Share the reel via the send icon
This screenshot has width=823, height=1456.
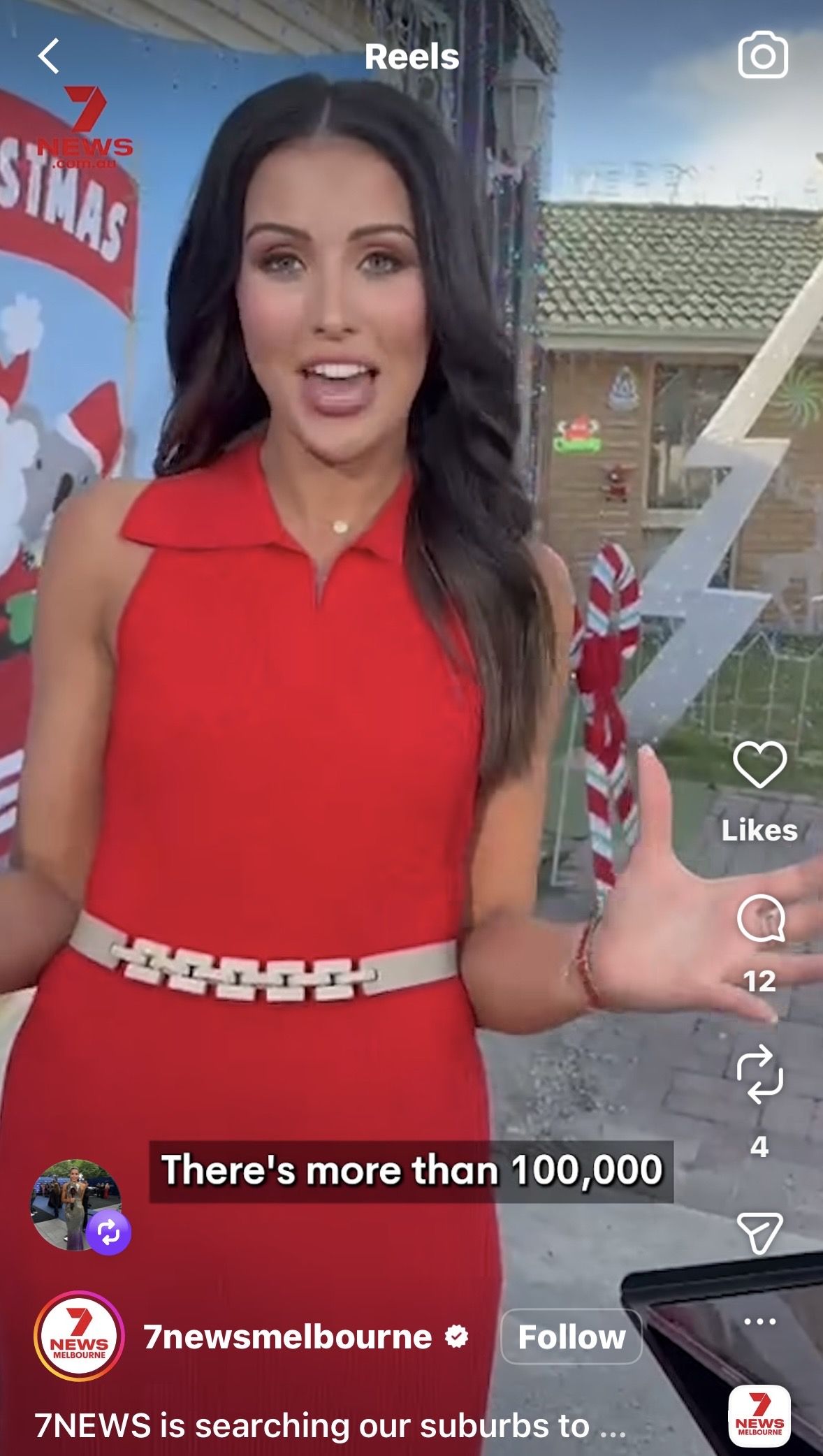759,1232
